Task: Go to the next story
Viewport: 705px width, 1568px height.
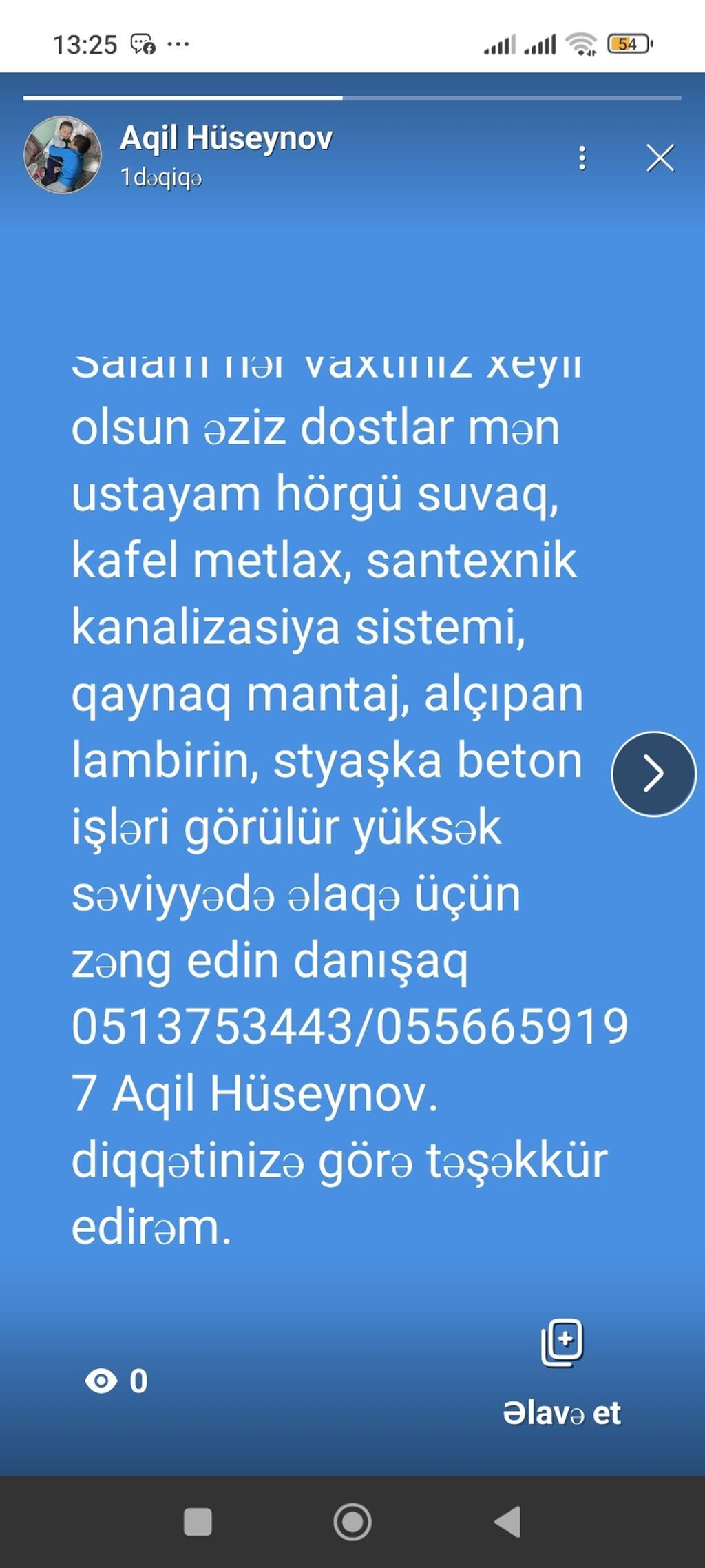Action: point(653,774)
